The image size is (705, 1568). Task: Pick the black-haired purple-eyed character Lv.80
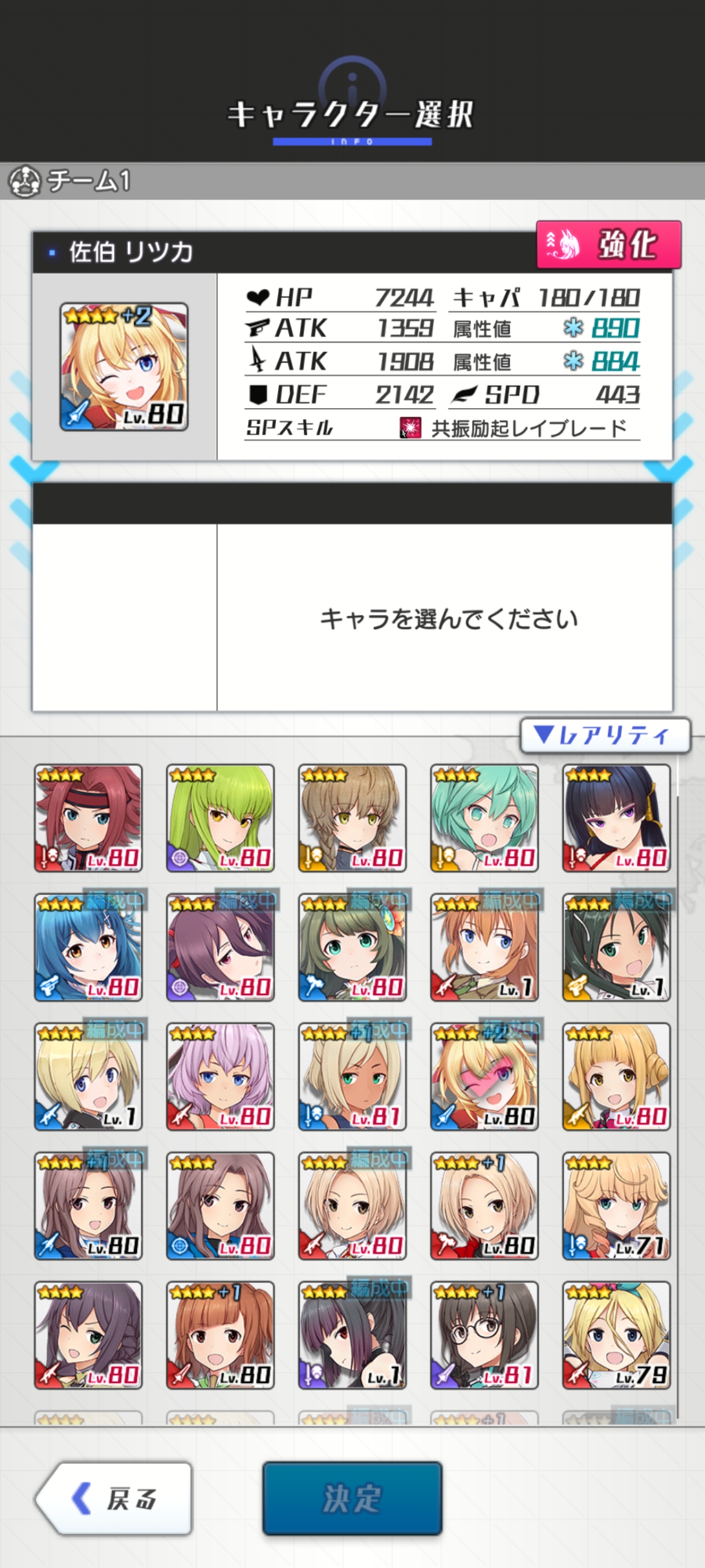click(616, 818)
